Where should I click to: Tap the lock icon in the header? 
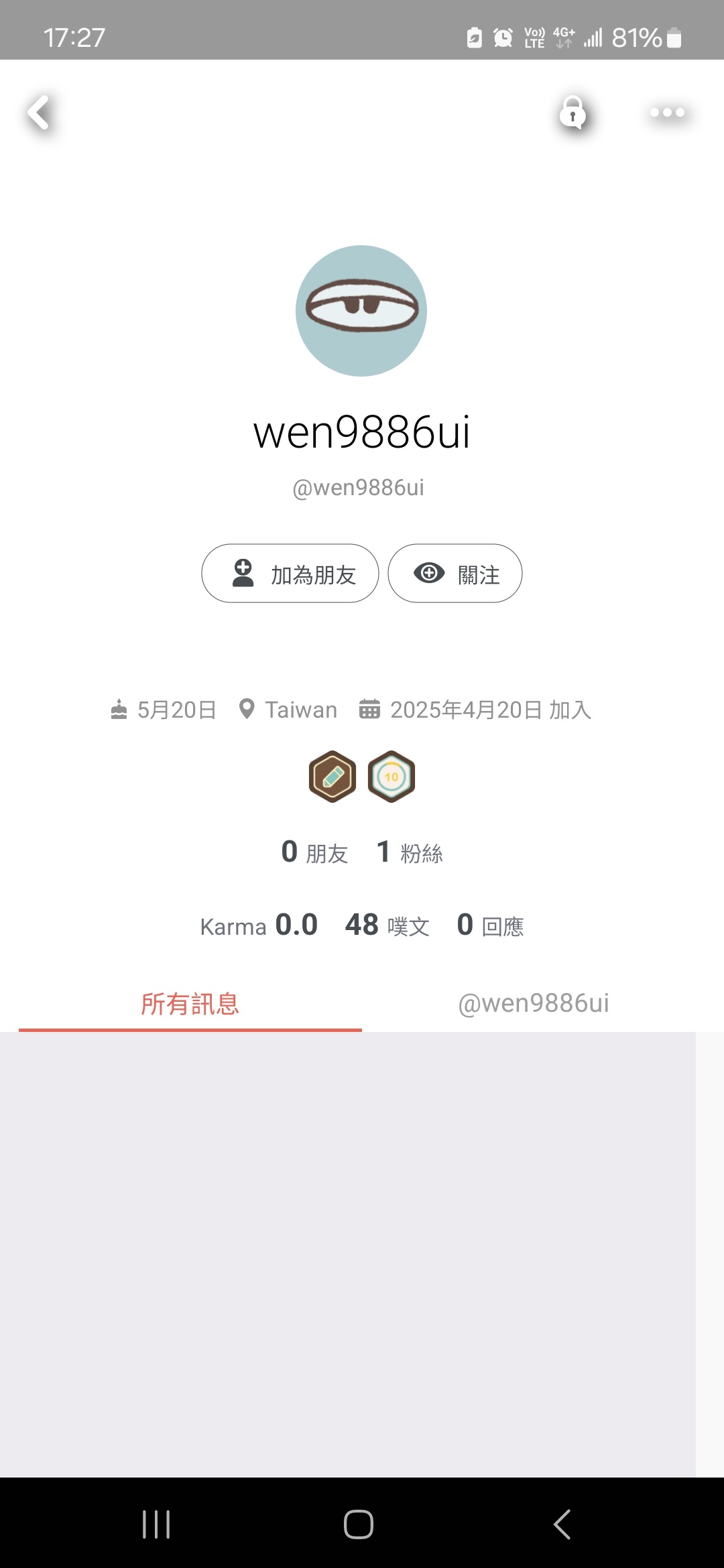(572, 113)
